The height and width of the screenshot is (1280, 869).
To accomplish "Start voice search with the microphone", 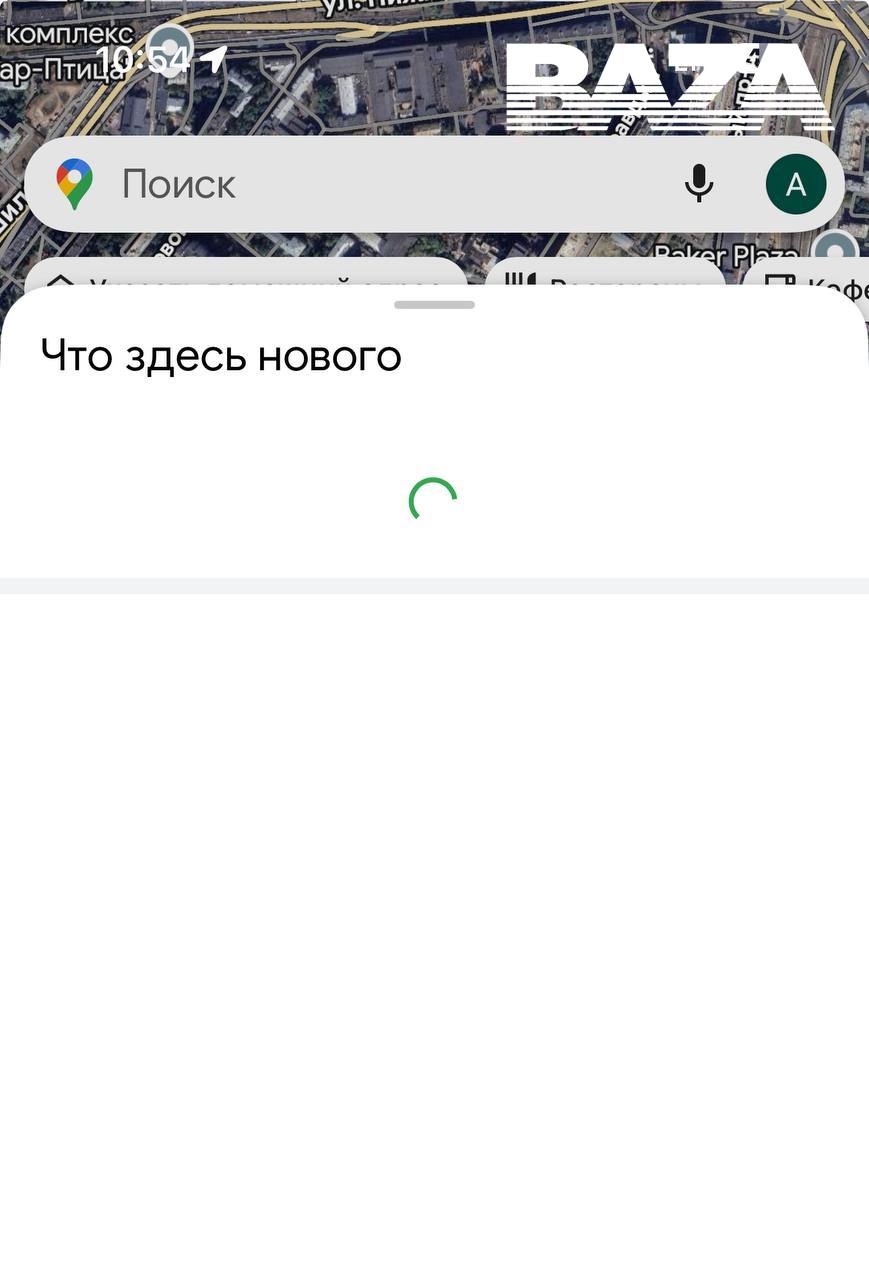I will (699, 184).
